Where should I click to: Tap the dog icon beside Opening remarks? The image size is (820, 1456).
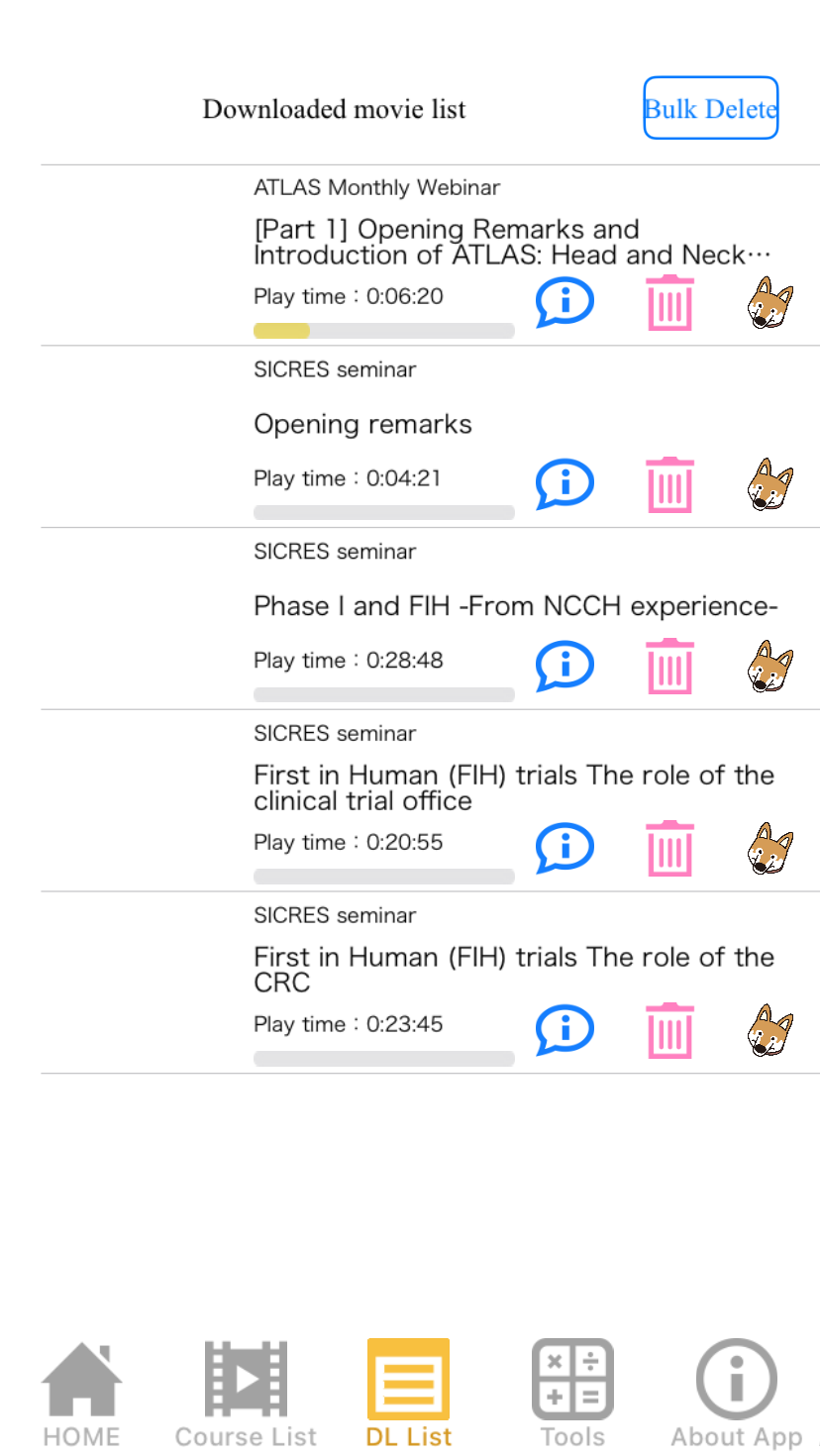tap(770, 484)
